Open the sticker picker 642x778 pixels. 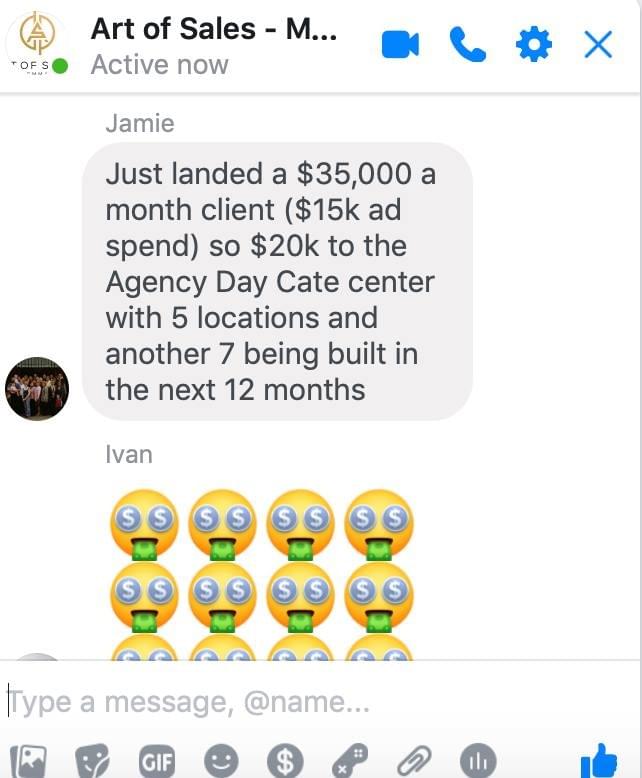coord(93,762)
